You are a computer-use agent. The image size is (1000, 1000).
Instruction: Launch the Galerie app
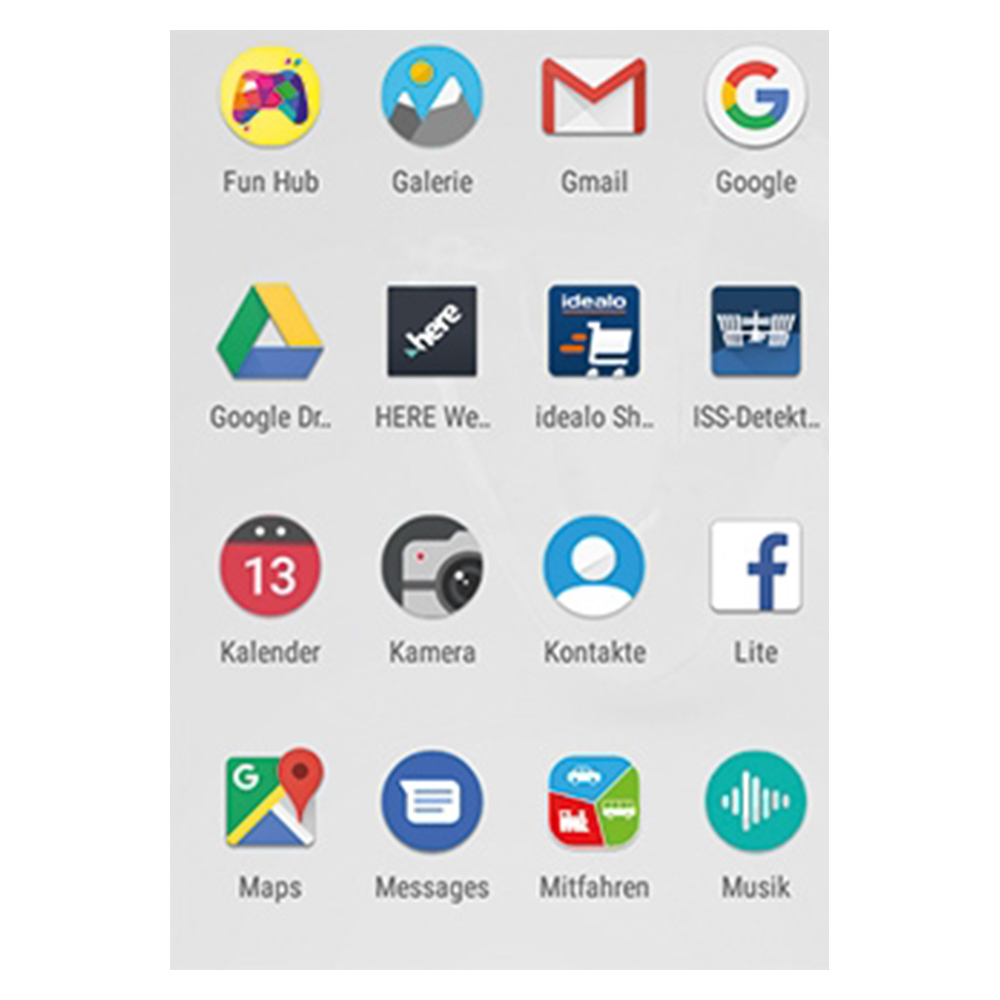[432, 97]
